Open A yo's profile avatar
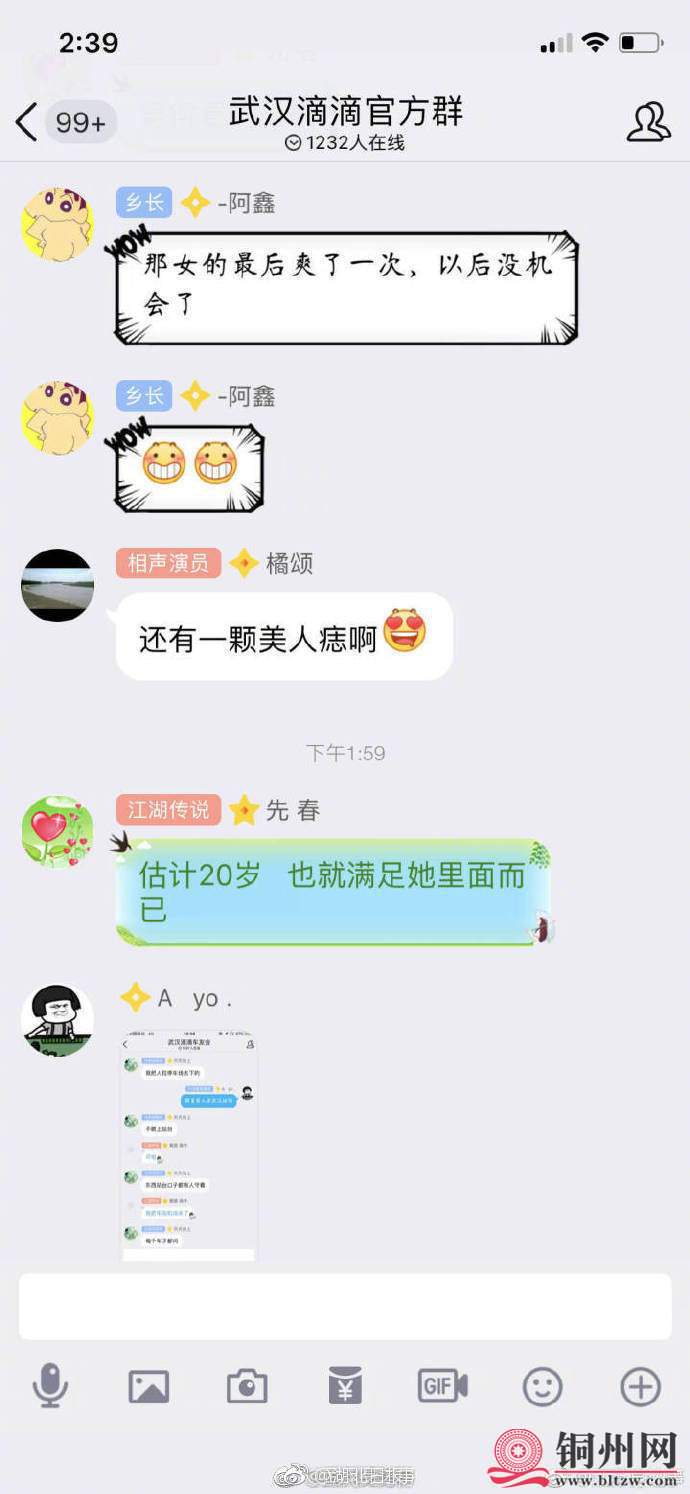 click(58, 1019)
